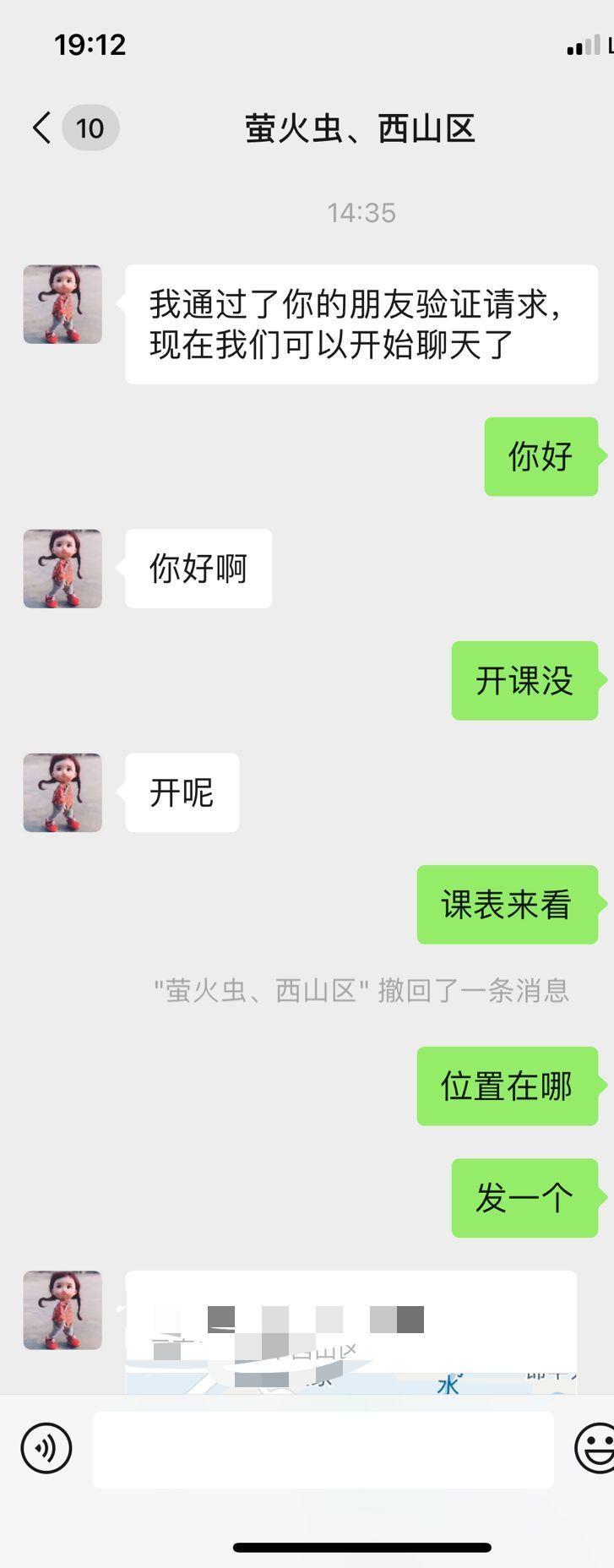Switch to voice message input
This screenshot has height=1568, width=614.
46,1447
